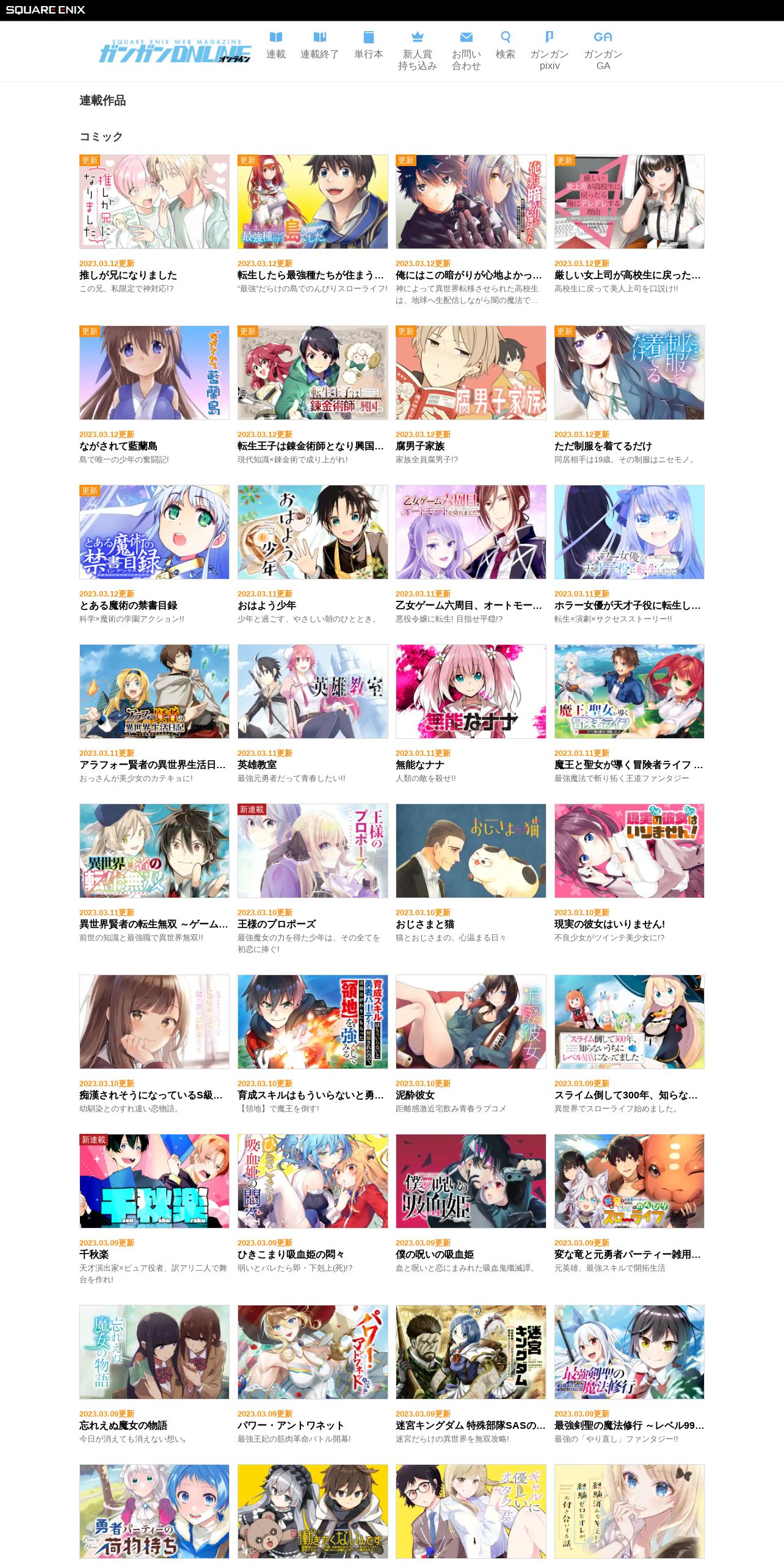Open the 連載 navigation item
The height and width of the screenshot is (1568, 784).
click(275, 46)
